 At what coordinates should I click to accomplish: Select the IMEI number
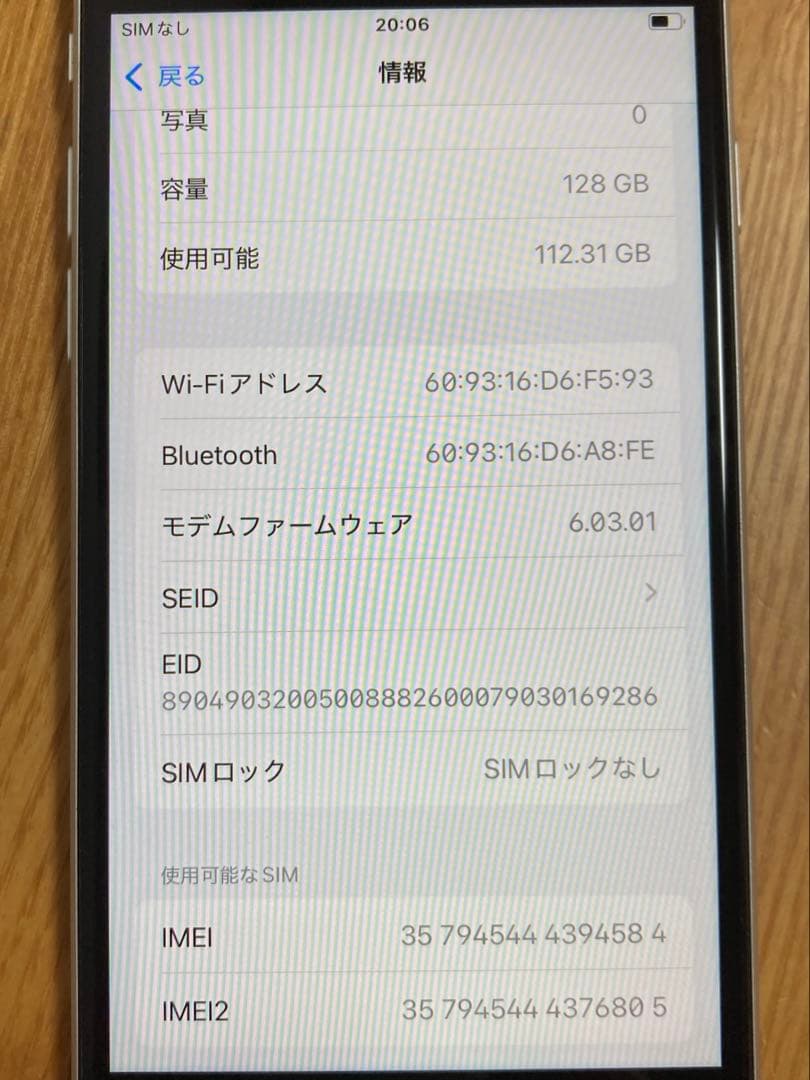(x=400, y=935)
